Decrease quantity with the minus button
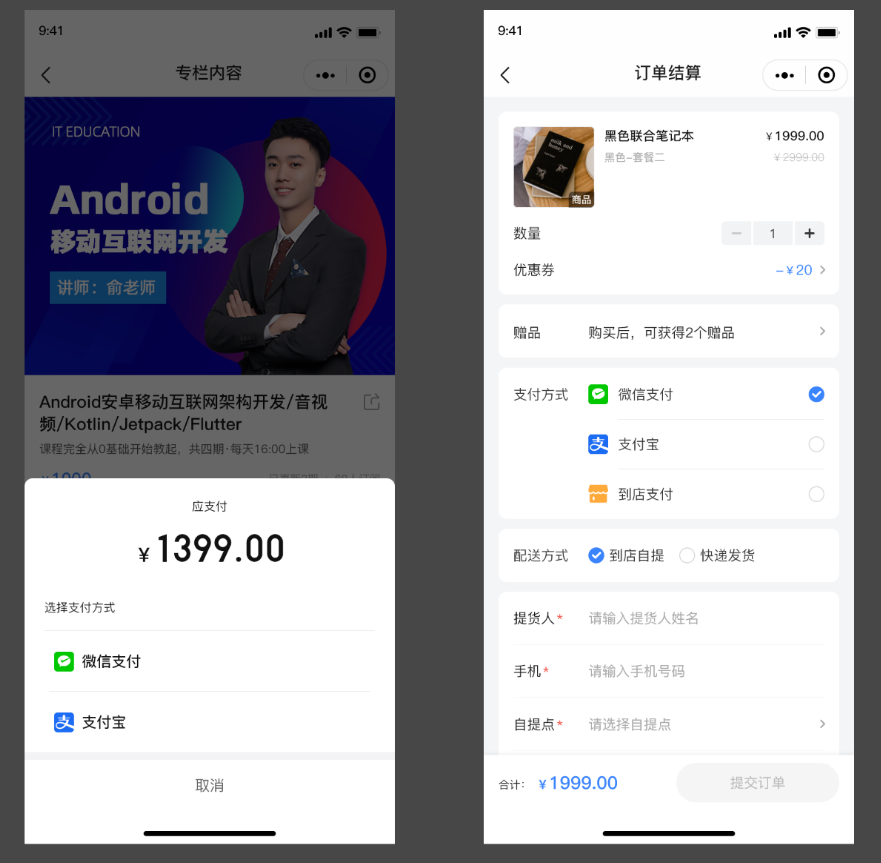This screenshot has width=881, height=863. [x=737, y=233]
